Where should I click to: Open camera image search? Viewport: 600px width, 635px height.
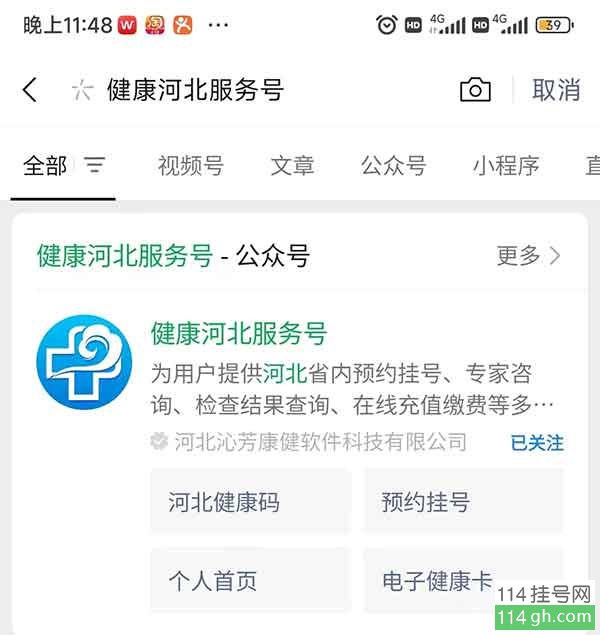pos(475,90)
